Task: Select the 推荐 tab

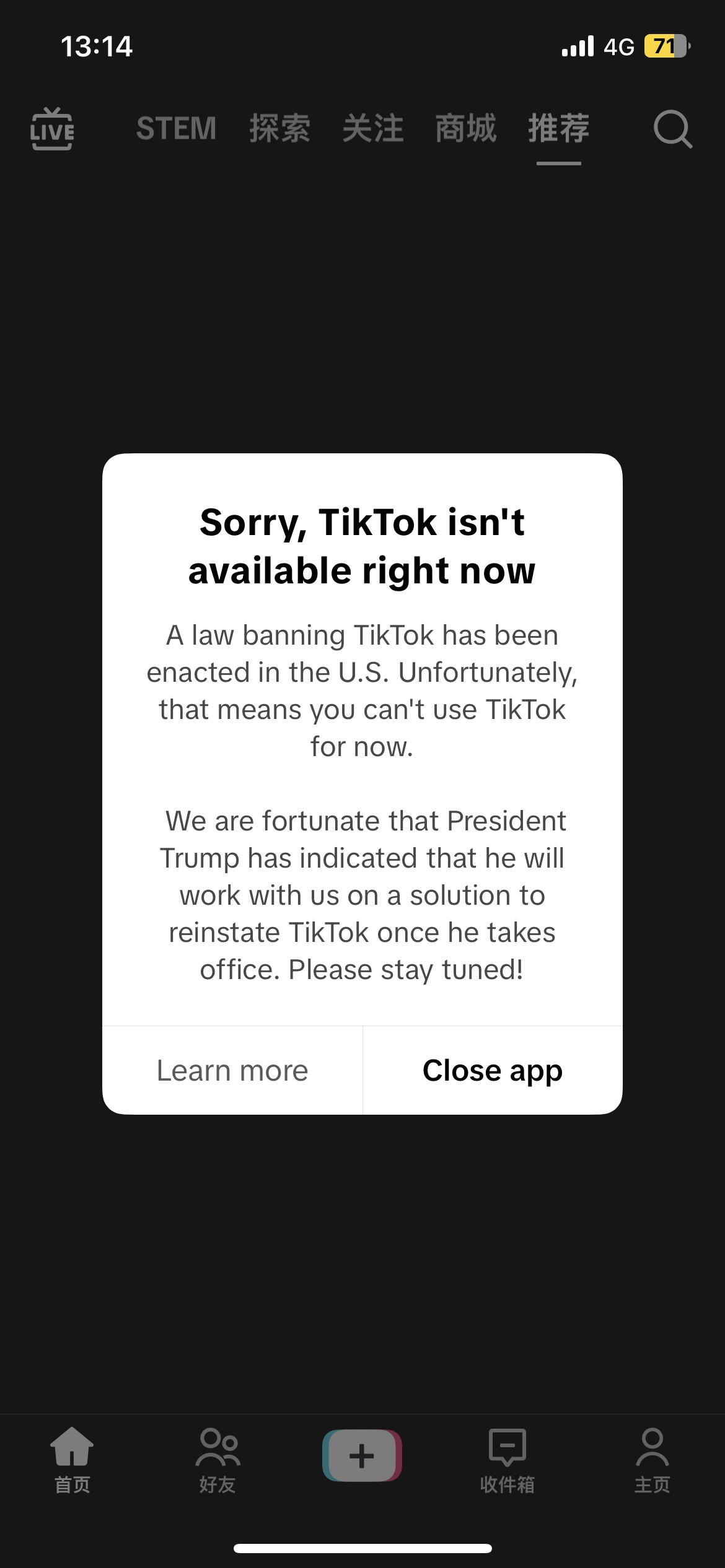Action: tap(558, 129)
